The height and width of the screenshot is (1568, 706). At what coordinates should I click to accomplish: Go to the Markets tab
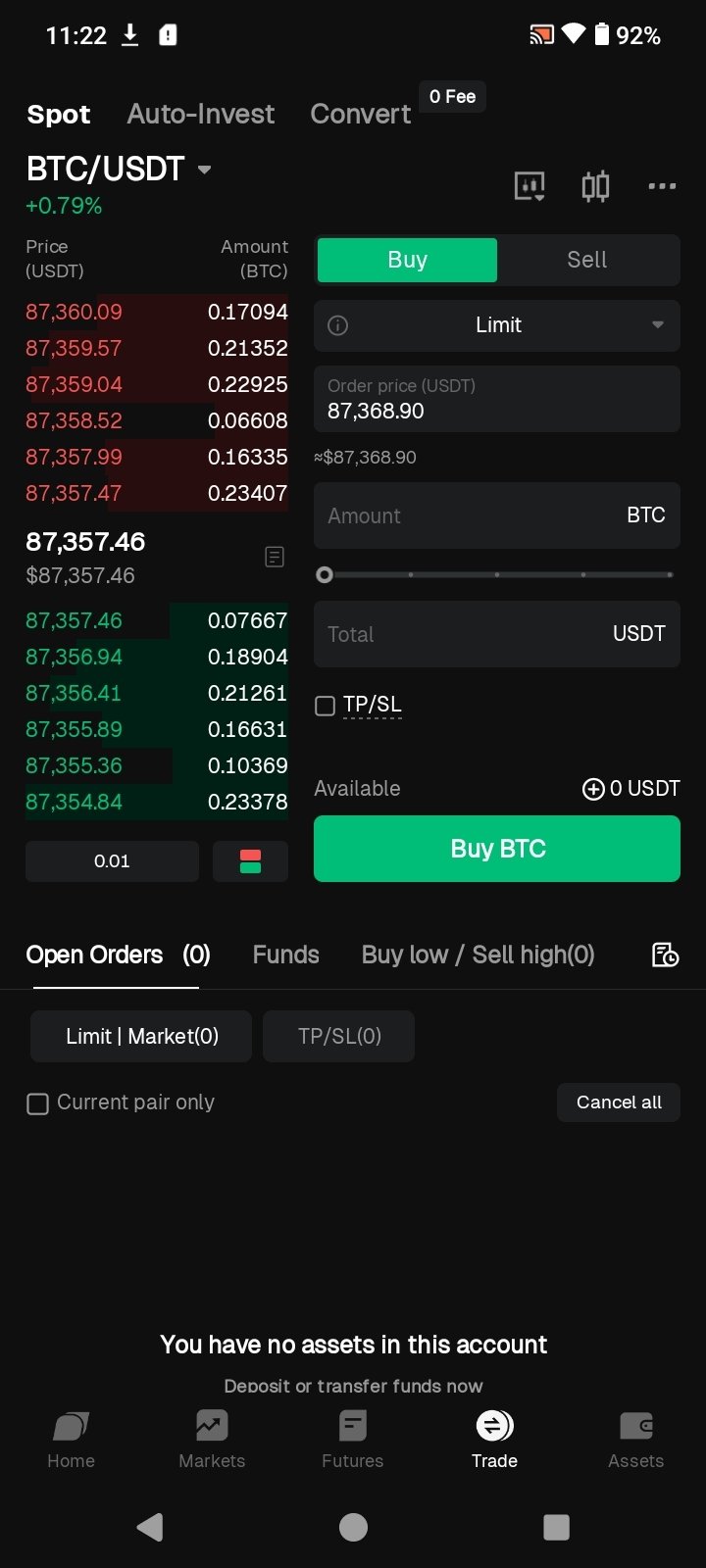coord(212,1439)
